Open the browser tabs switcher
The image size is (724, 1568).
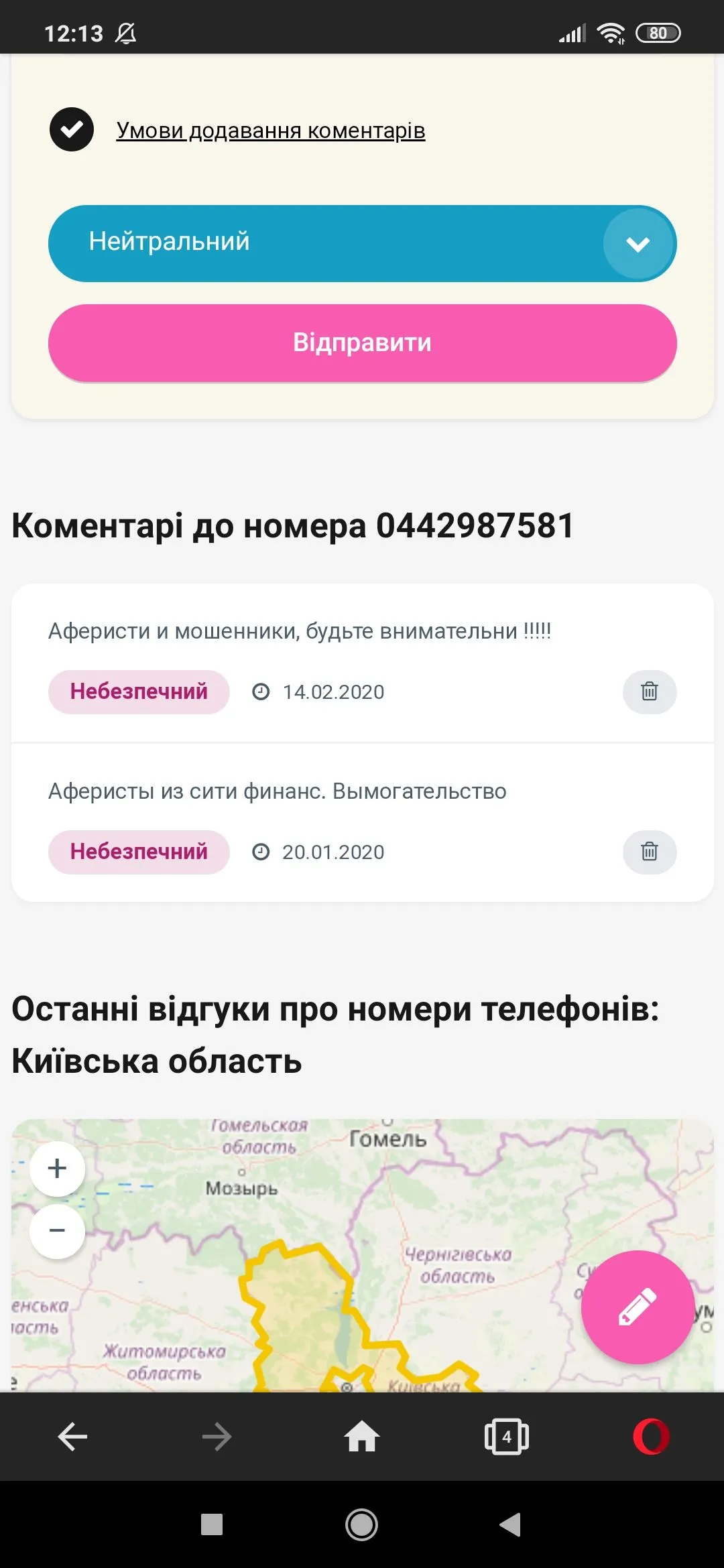[507, 1437]
